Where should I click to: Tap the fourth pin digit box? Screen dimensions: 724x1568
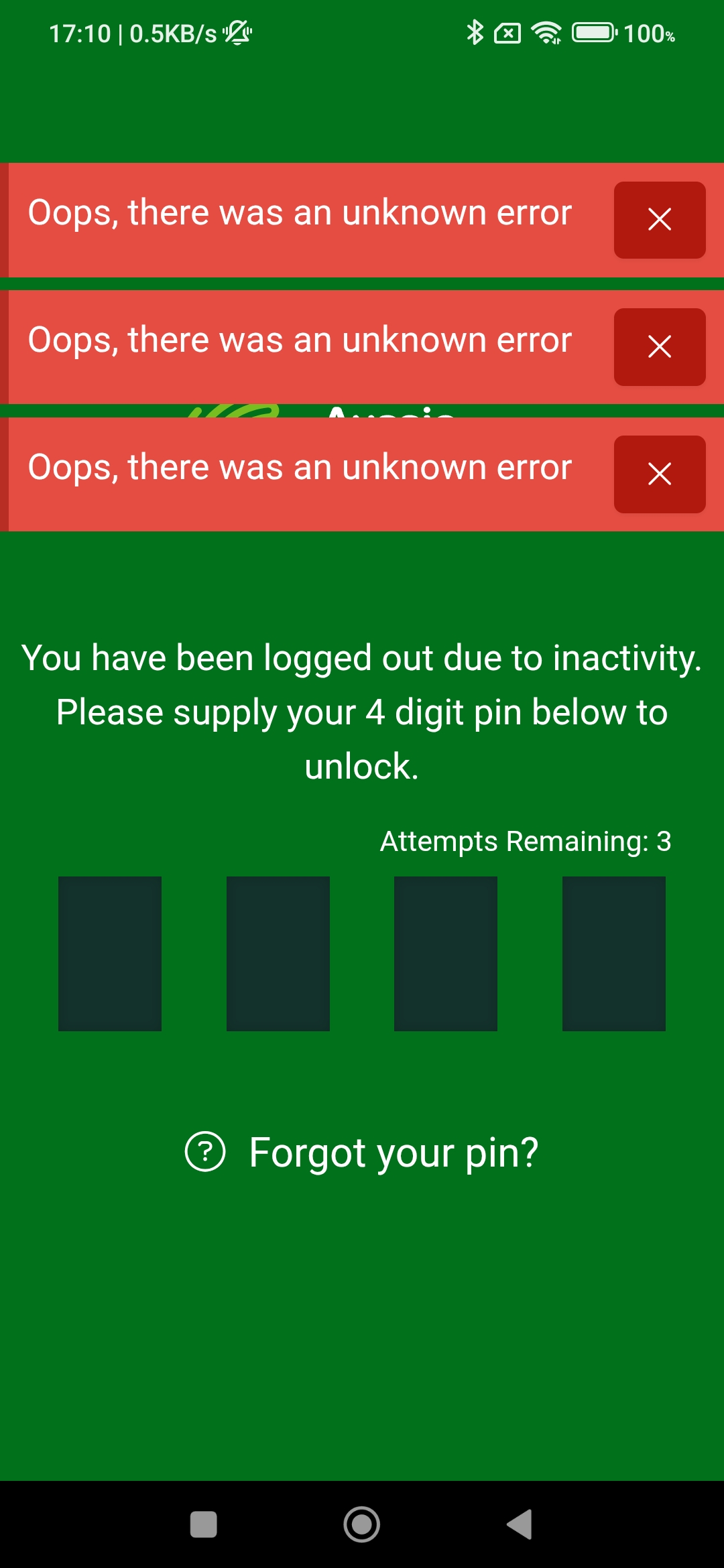(614, 953)
